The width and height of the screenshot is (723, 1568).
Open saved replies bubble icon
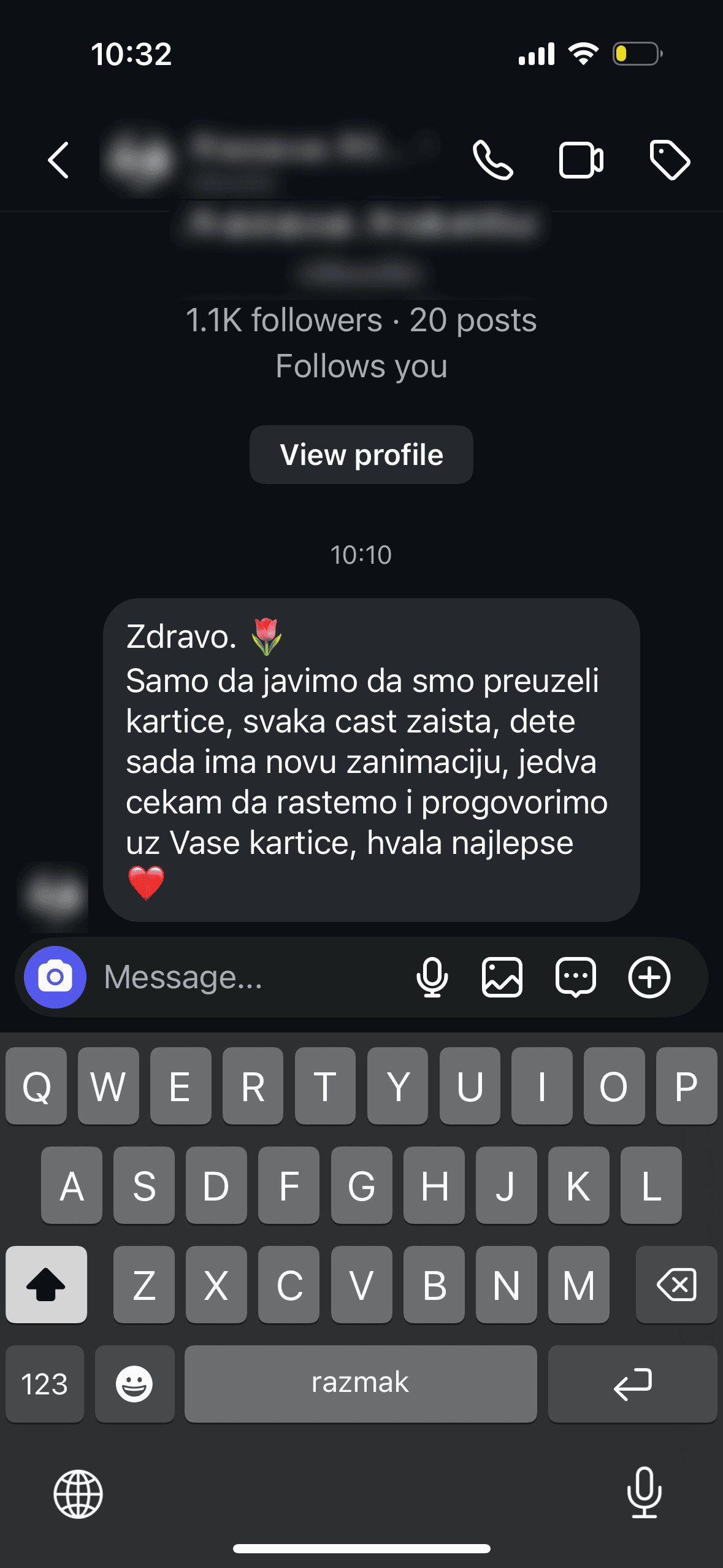pyautogui.click(x=575, y=977)
